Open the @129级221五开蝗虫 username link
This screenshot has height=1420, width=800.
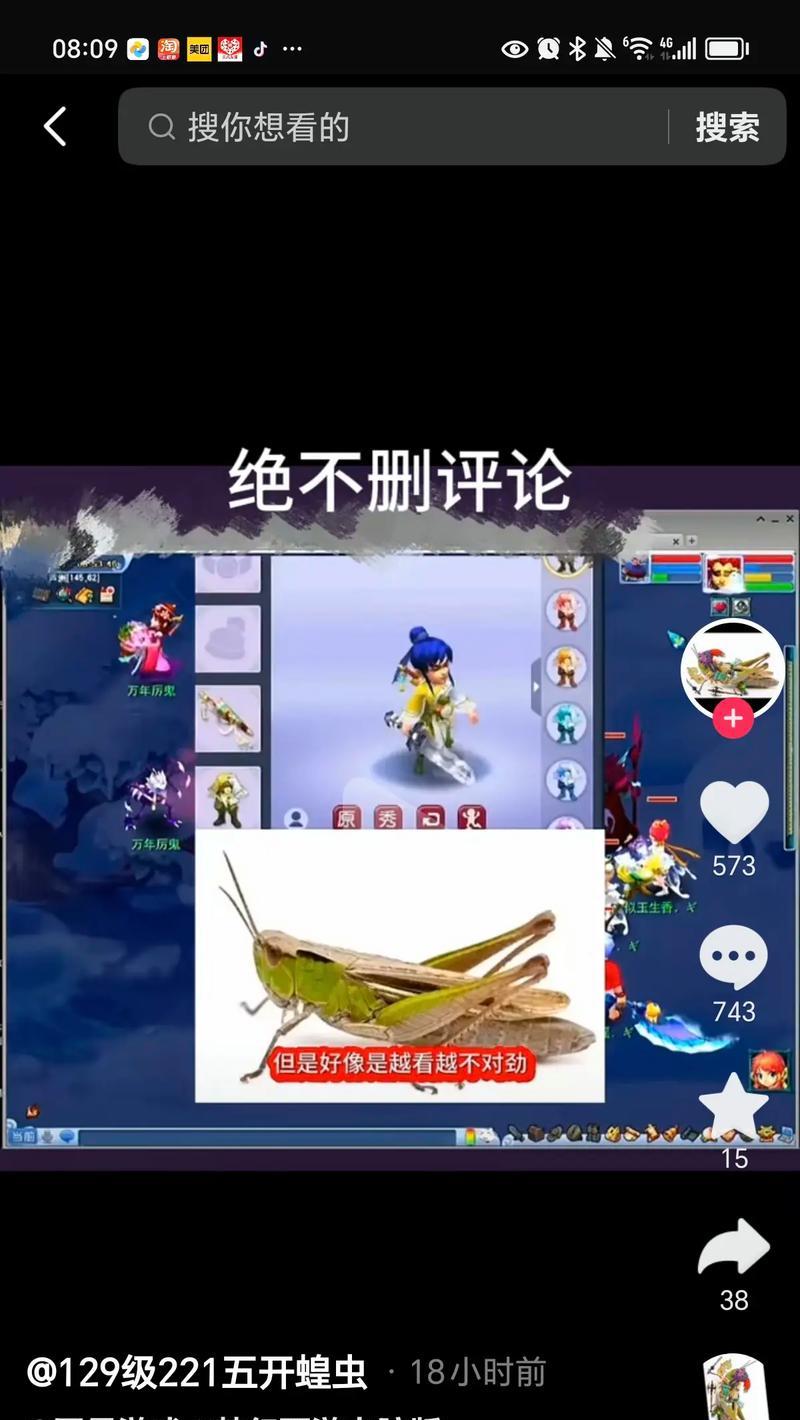pyautogui.click(x=197, y=1372)
